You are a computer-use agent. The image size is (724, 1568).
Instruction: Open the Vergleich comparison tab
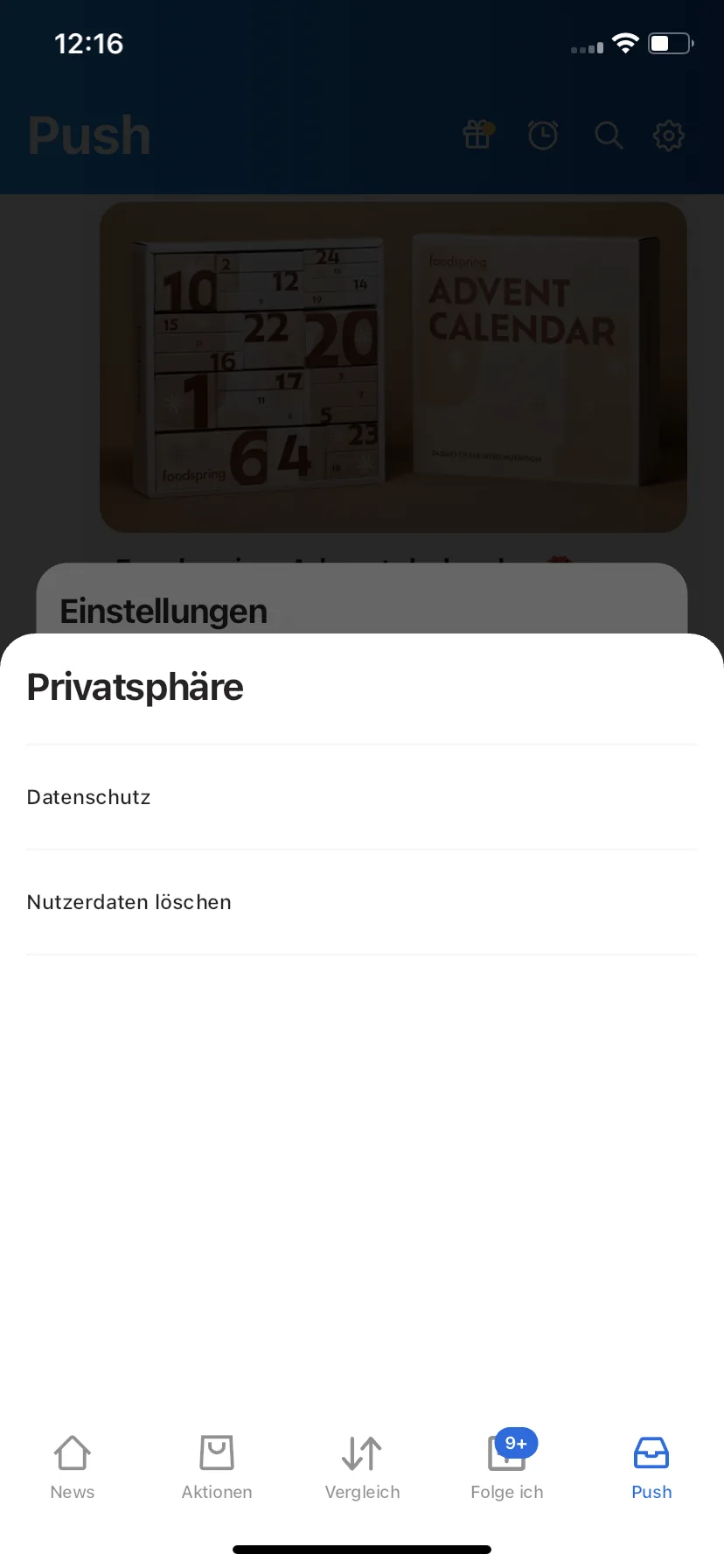tap(362, 1467)
